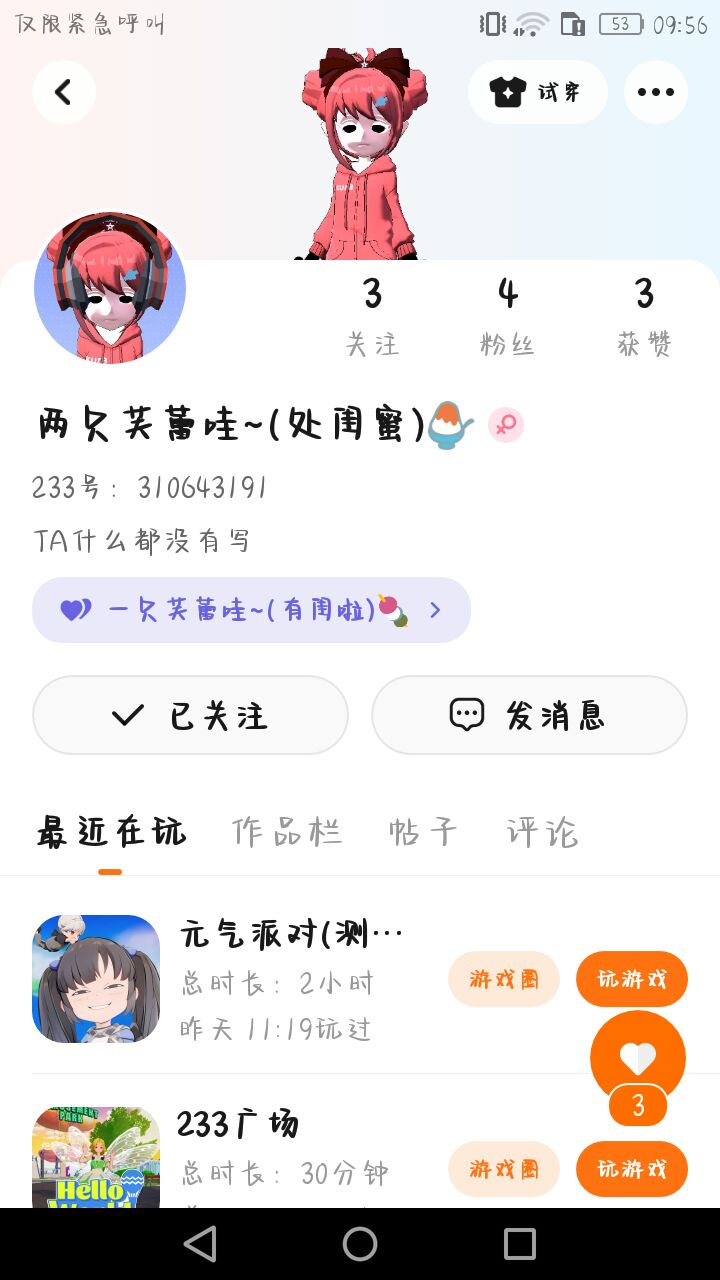720x1280 pixels.
Task: Tap 玩游戏 for 元气派对
Action: click(631, 979)
